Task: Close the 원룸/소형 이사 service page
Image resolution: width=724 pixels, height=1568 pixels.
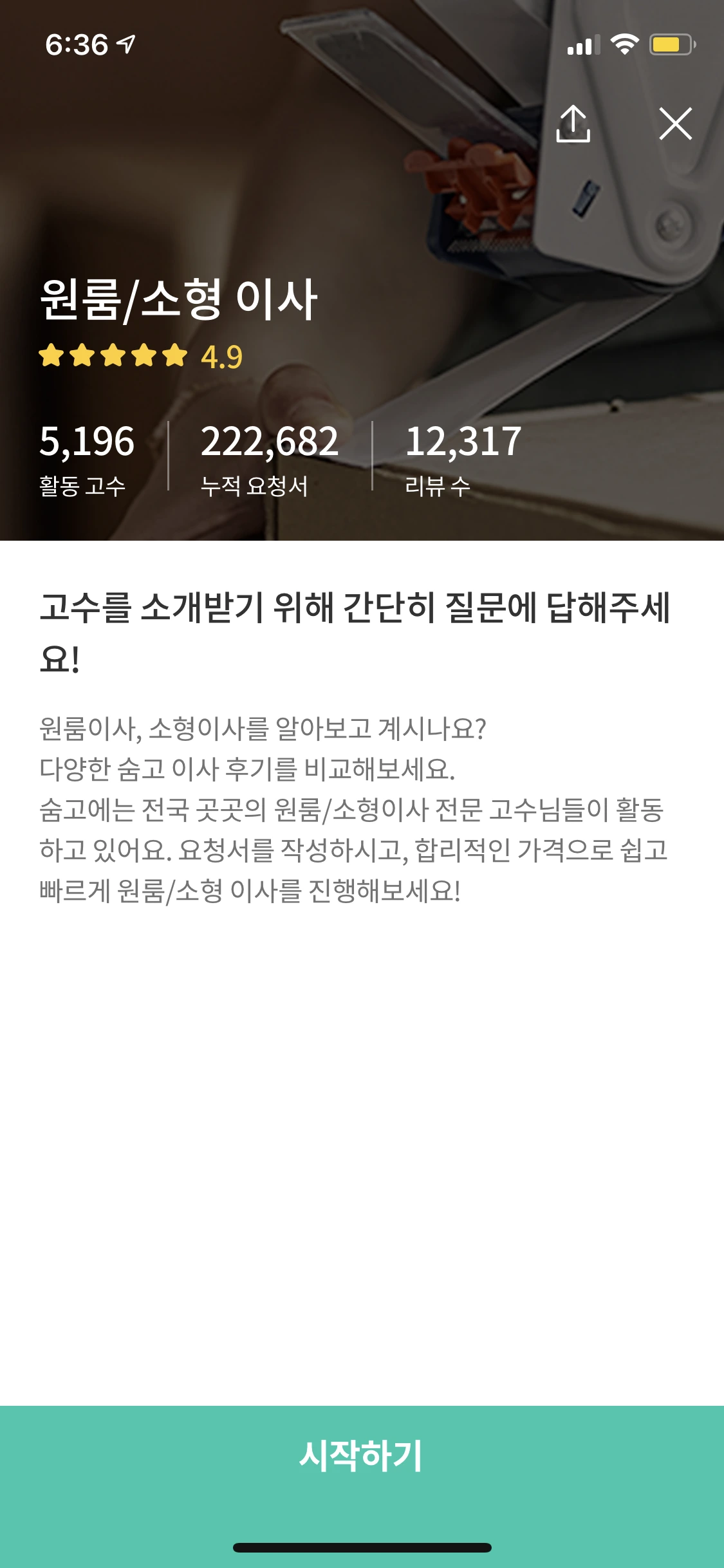Action: coord(675,125)
